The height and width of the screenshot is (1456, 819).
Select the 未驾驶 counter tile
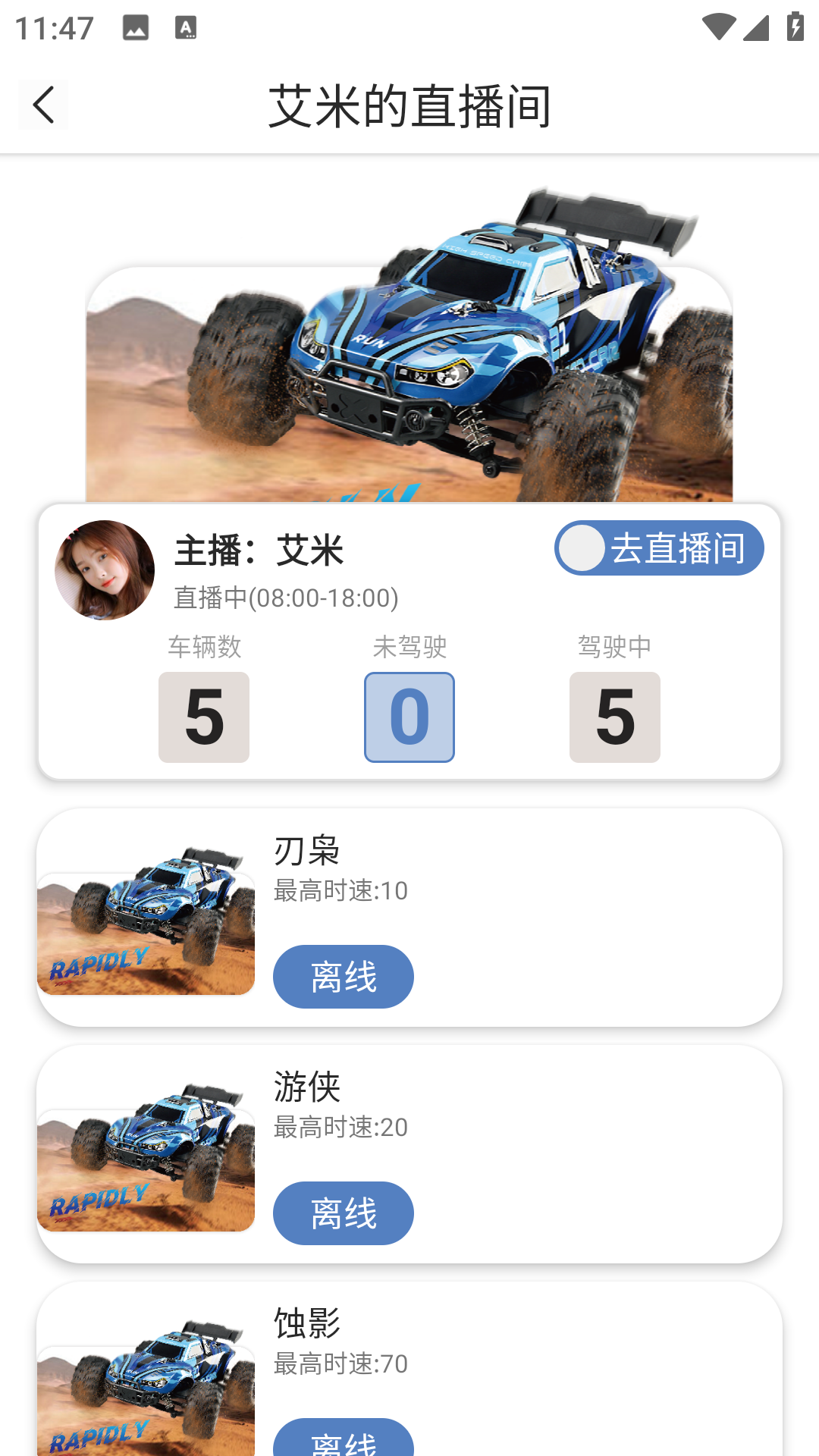(x=409, y=717)
